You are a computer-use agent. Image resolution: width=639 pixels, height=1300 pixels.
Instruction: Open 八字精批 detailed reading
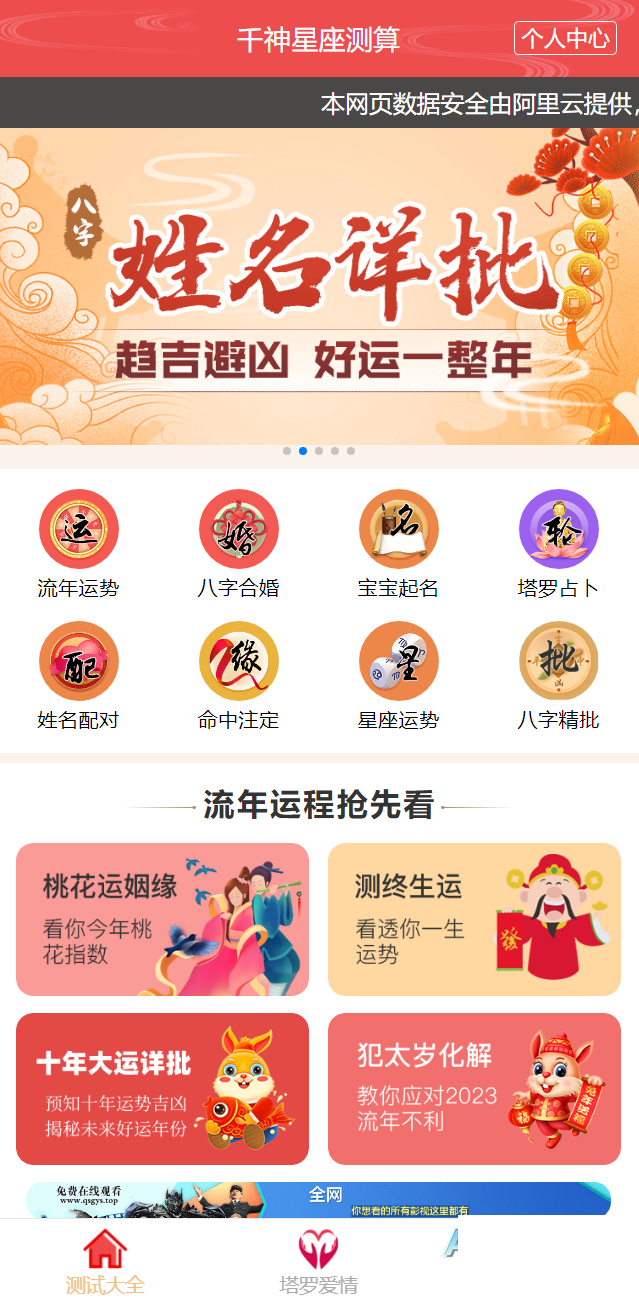point(558,677)
